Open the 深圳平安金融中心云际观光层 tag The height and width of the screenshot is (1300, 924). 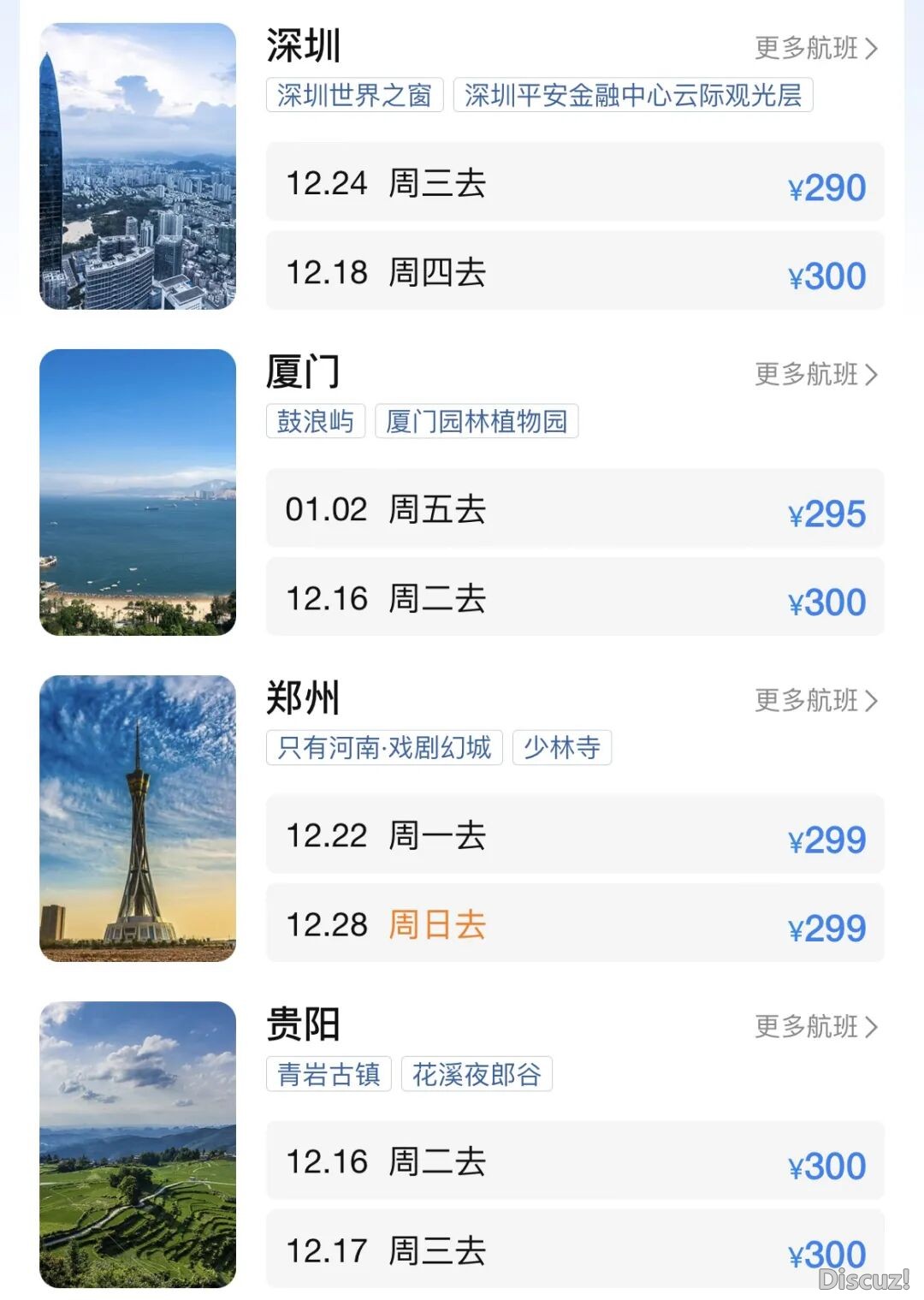632,95
